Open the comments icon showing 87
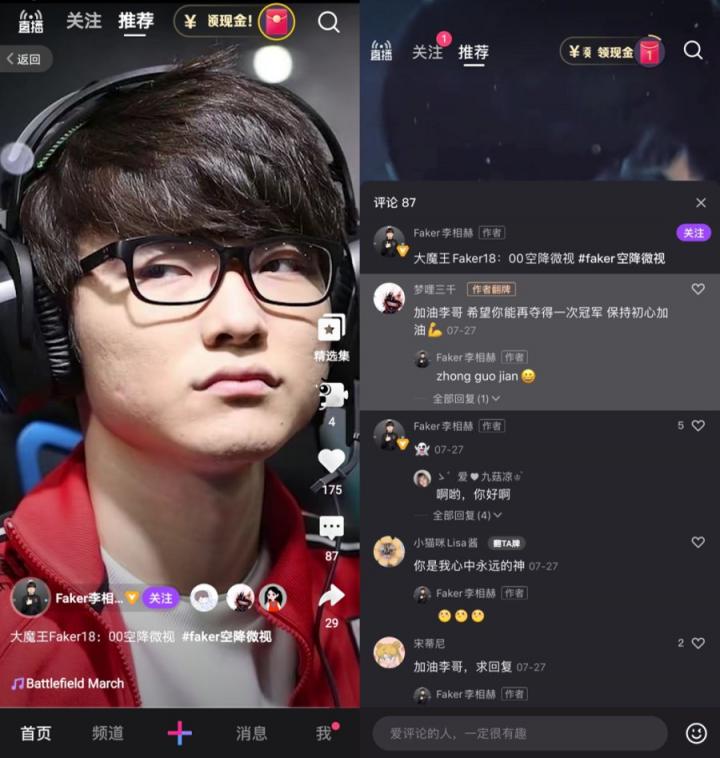 pyautogui.click(x=331, y=528)
